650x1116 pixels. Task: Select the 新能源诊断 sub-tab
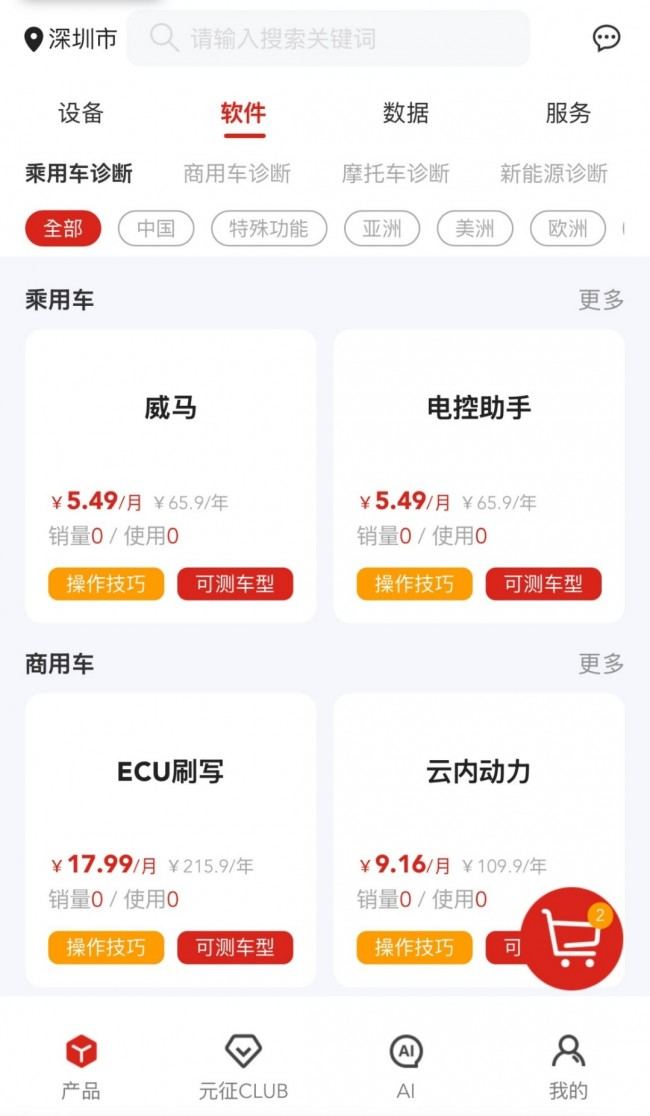pyautogui.click(x=554, y=173)
